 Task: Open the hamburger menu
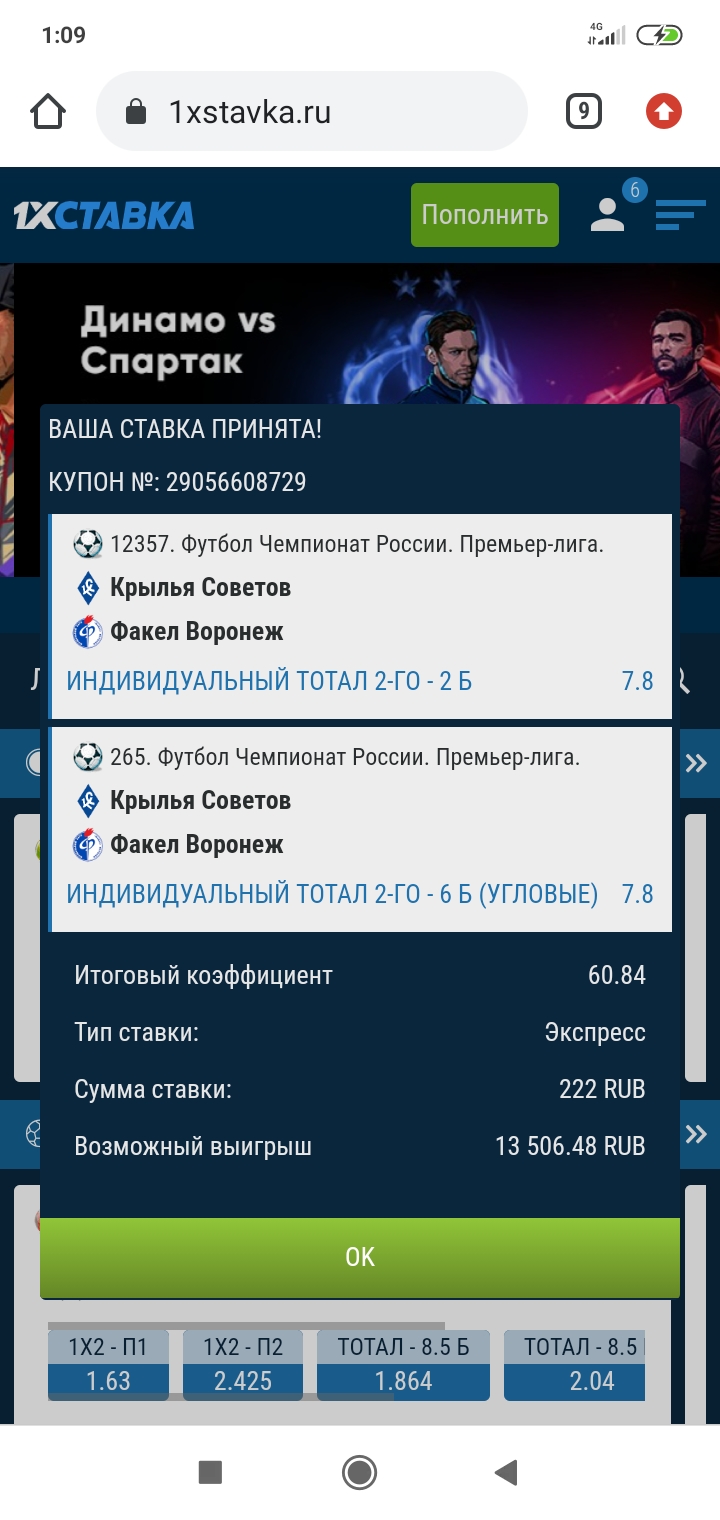(x=680, y=215)
